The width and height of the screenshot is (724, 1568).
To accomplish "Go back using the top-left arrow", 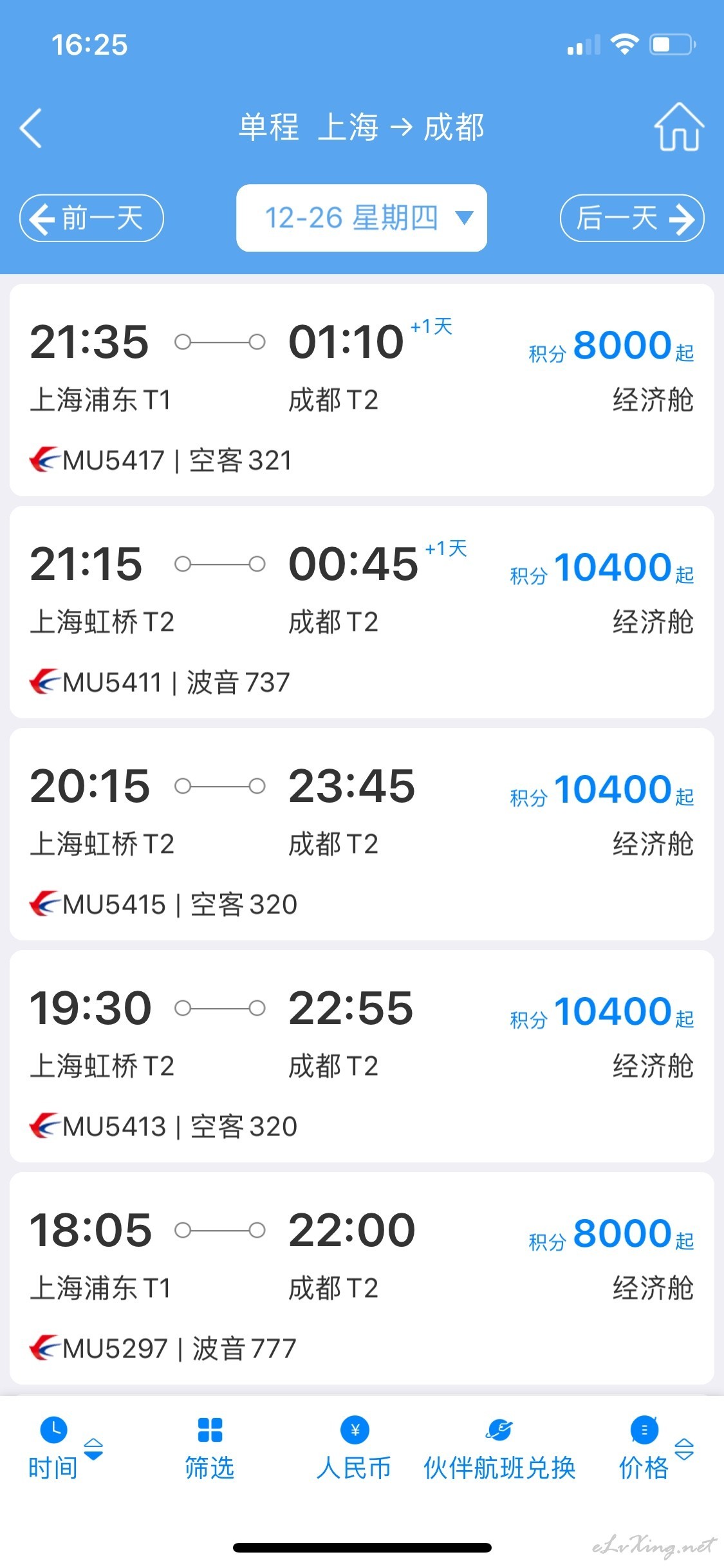I will [31, 128].
